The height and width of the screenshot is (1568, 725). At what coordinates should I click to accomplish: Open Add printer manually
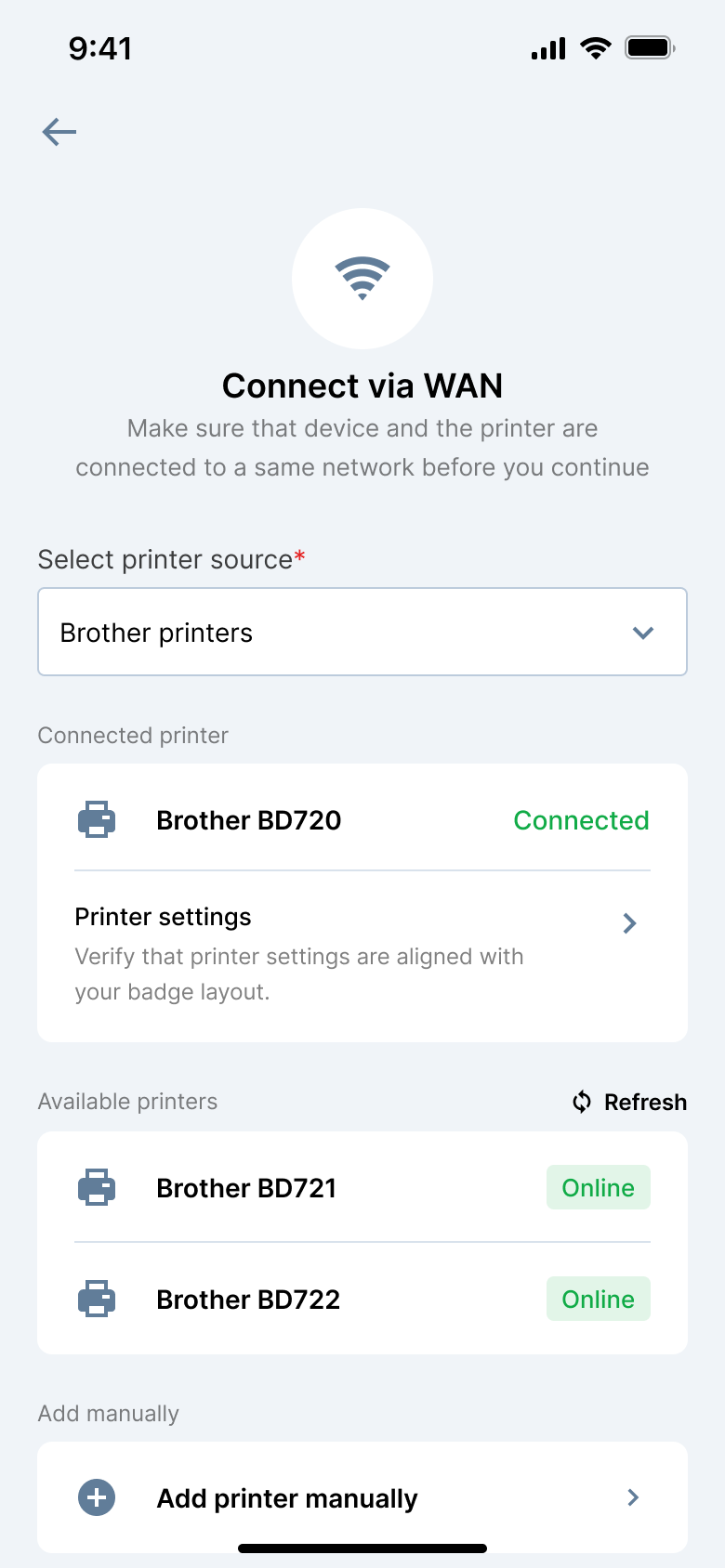(x=362, y=1497)
